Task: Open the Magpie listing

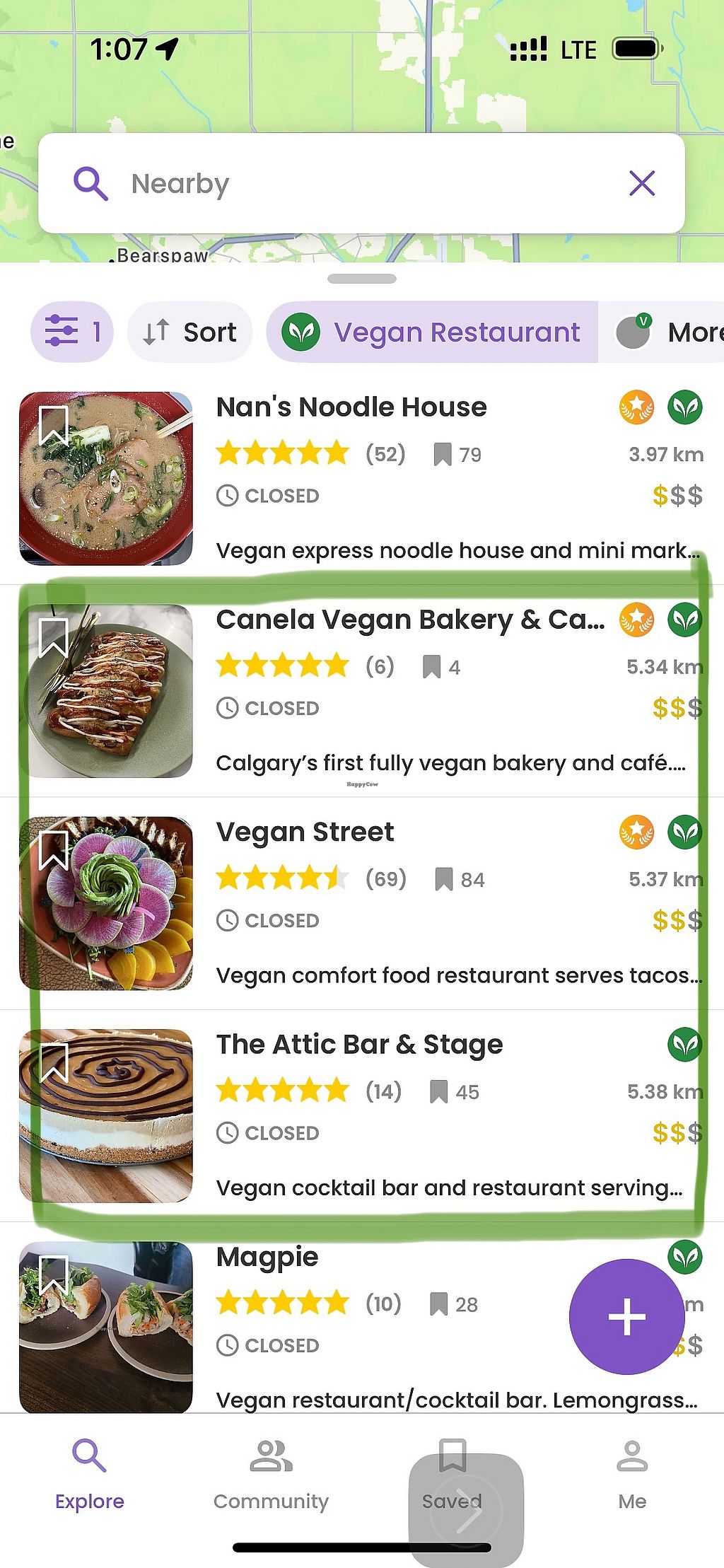Action: coord(267,1257)
